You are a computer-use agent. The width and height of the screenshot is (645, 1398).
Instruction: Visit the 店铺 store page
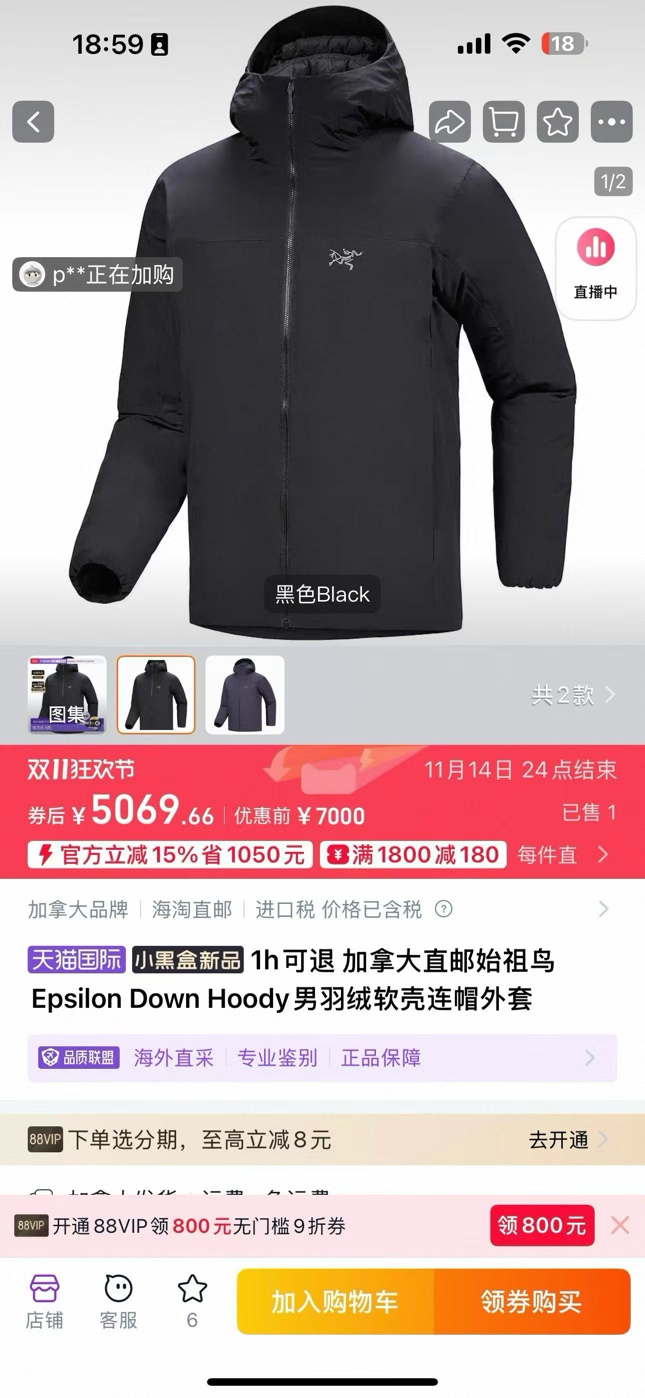[x=44, y=1301]
